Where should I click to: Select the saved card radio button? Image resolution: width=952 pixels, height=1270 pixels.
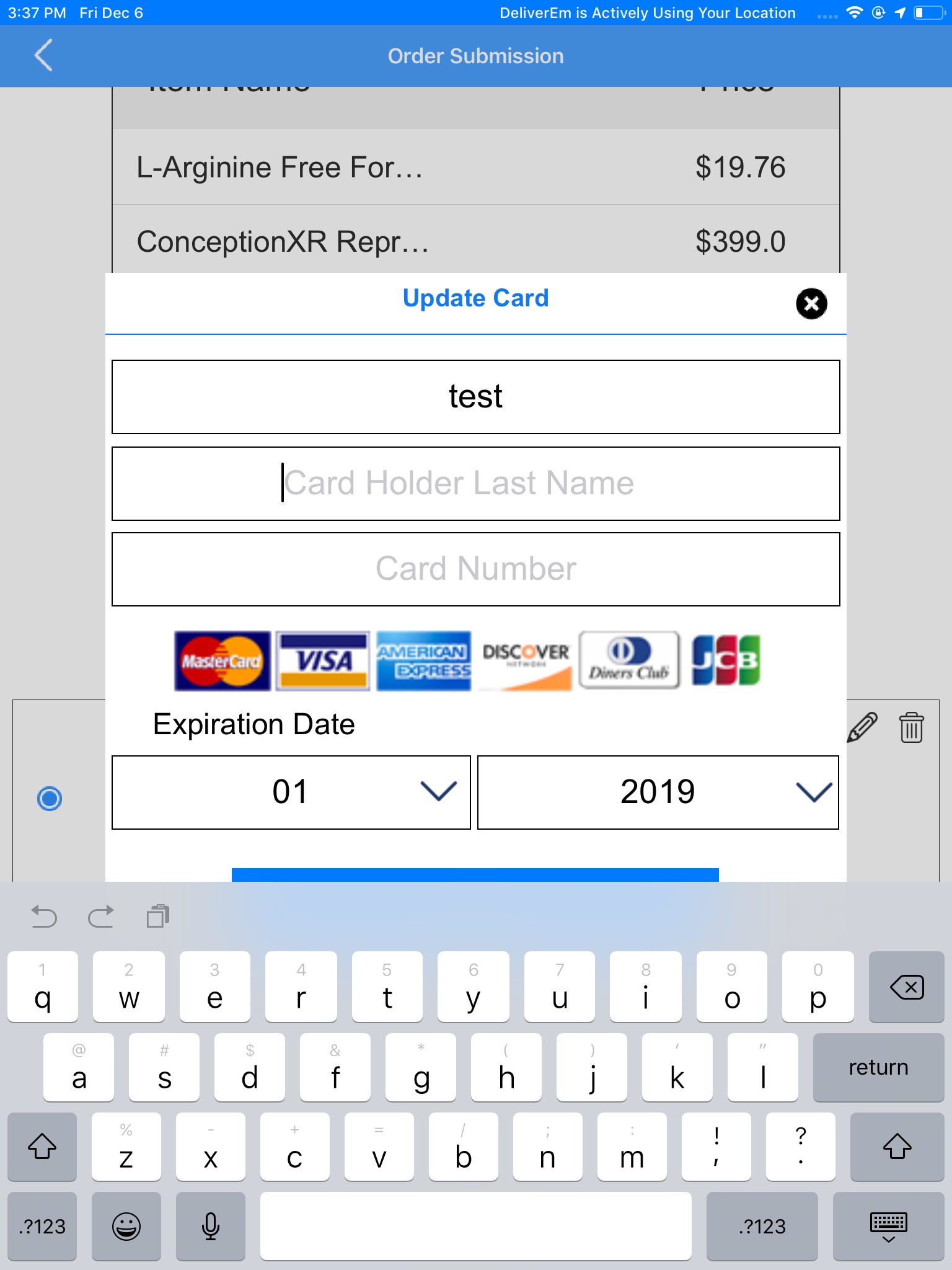(50, 798)
